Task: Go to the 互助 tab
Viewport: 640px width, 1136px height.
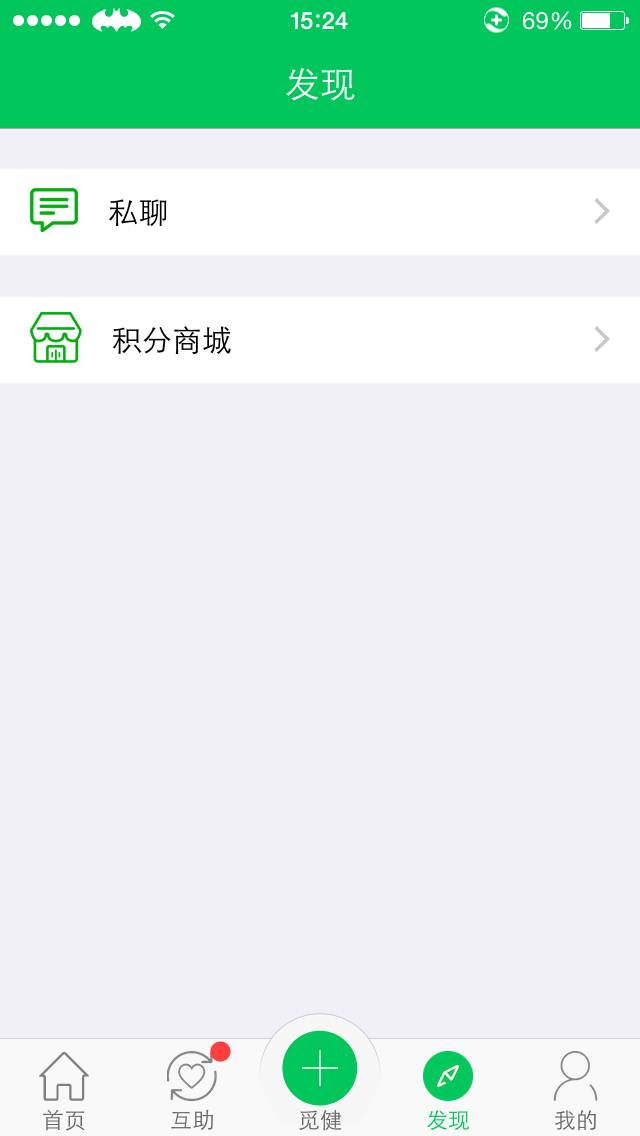Action: (x=192, y=1090)
